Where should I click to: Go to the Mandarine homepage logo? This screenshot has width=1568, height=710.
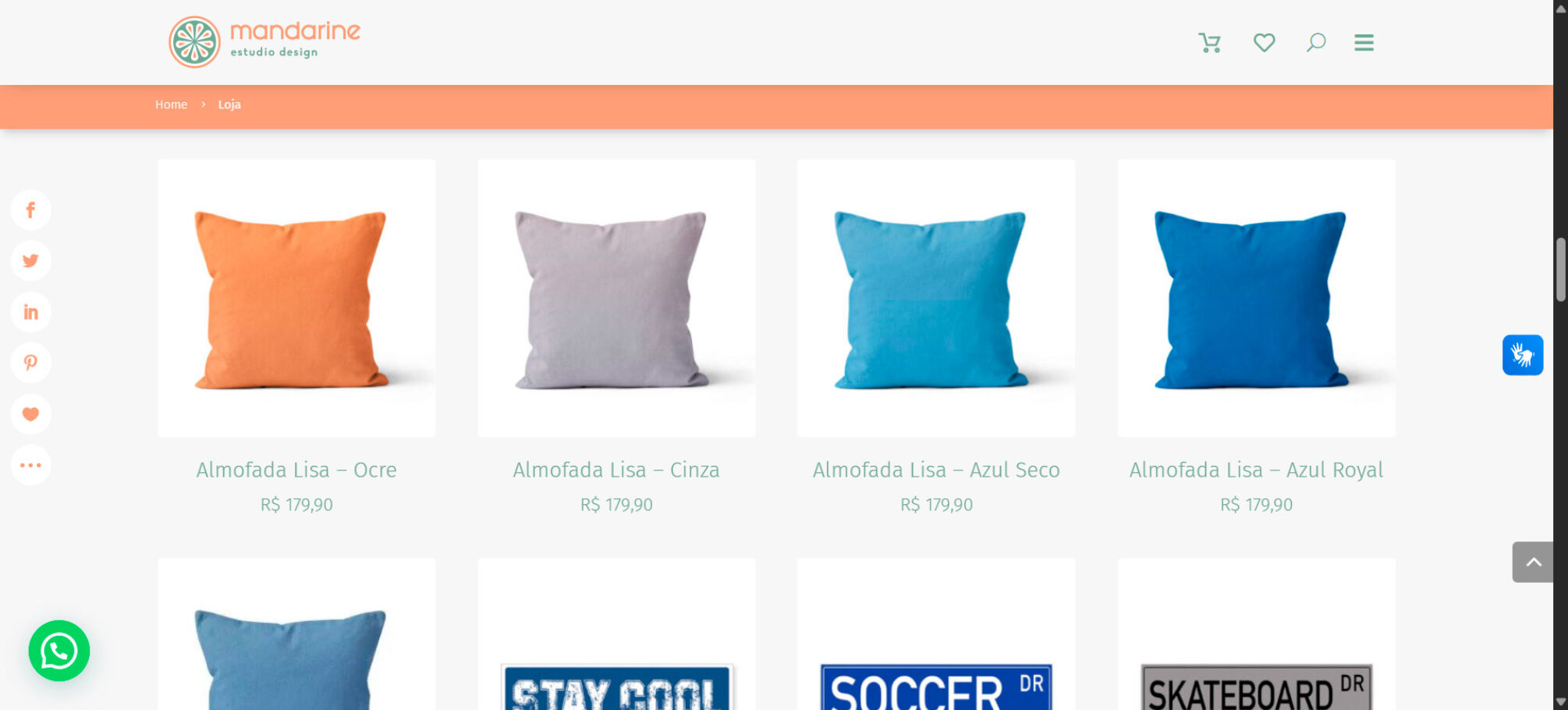(x=264, y=42)
